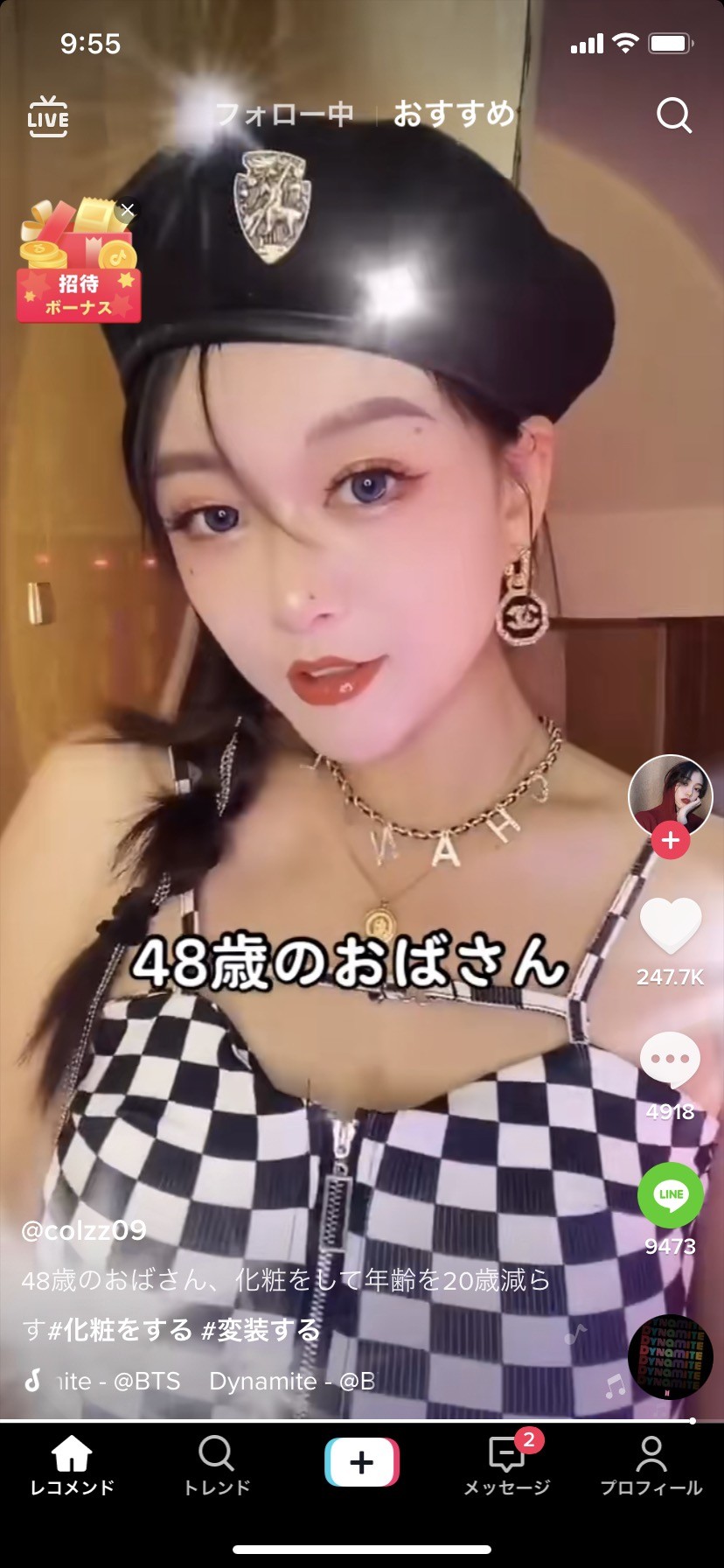This screenshot has width=724, height=1568.
Task: Switch to the トレンド tab
Action: tap(216, 1464)
